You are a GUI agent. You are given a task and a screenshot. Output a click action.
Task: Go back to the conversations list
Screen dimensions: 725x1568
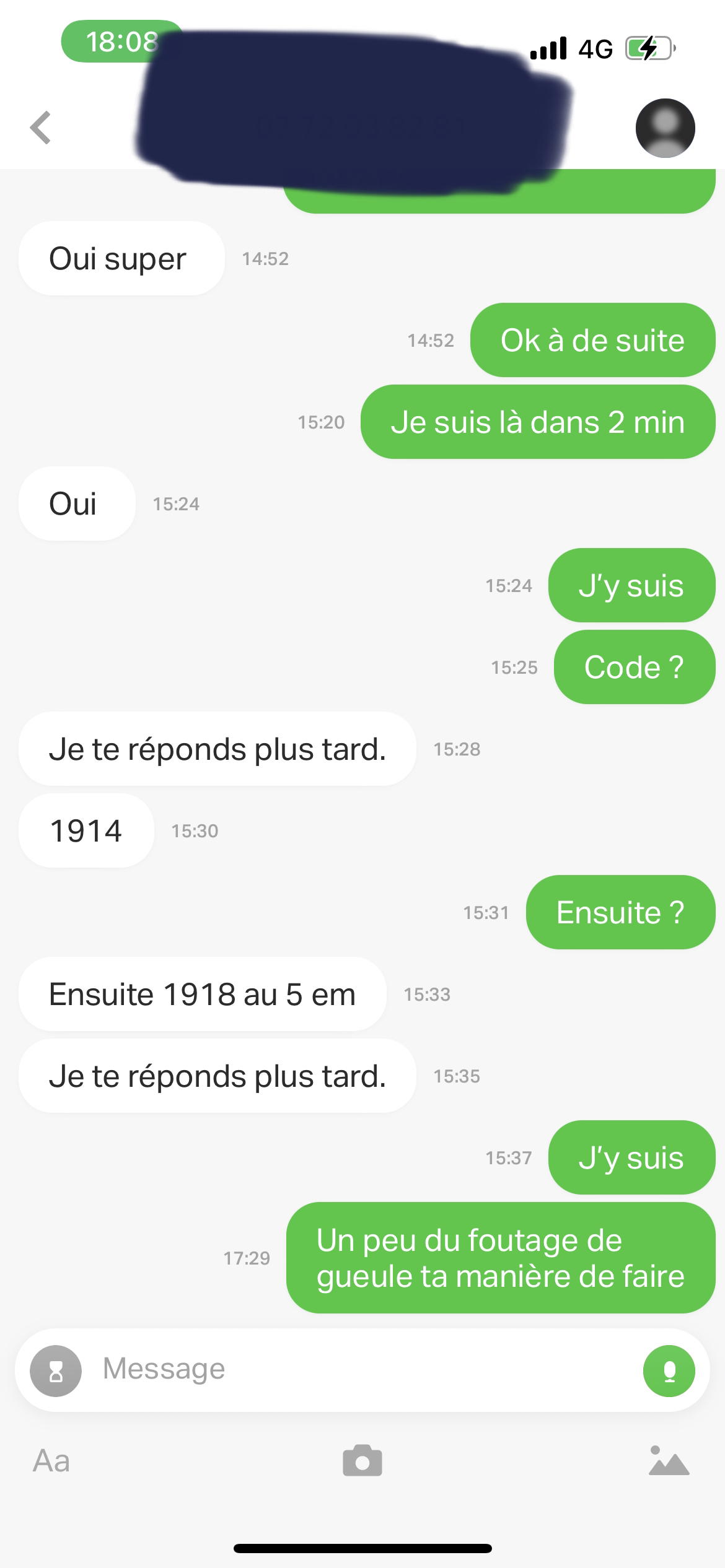(41, 128)
